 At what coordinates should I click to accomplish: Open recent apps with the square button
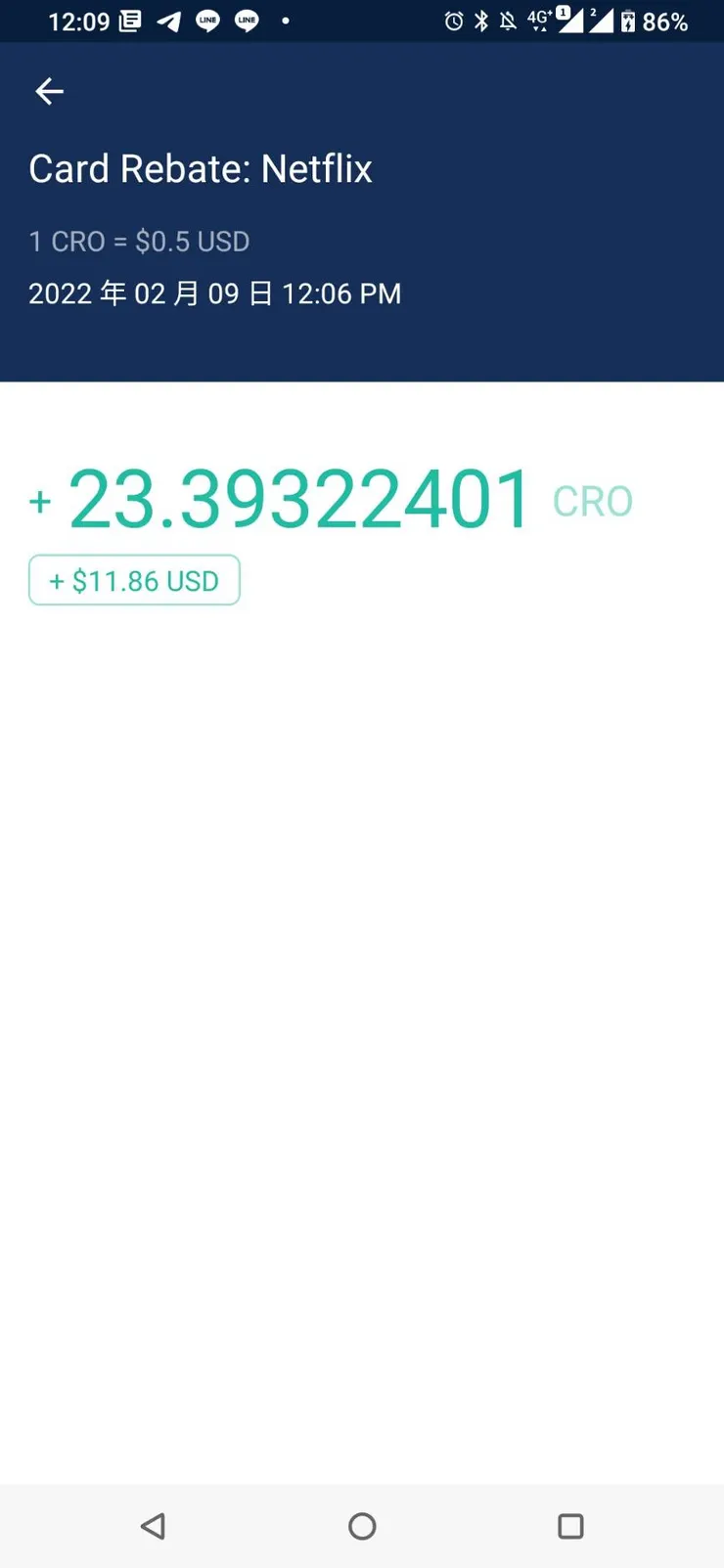click(570, 1526)
